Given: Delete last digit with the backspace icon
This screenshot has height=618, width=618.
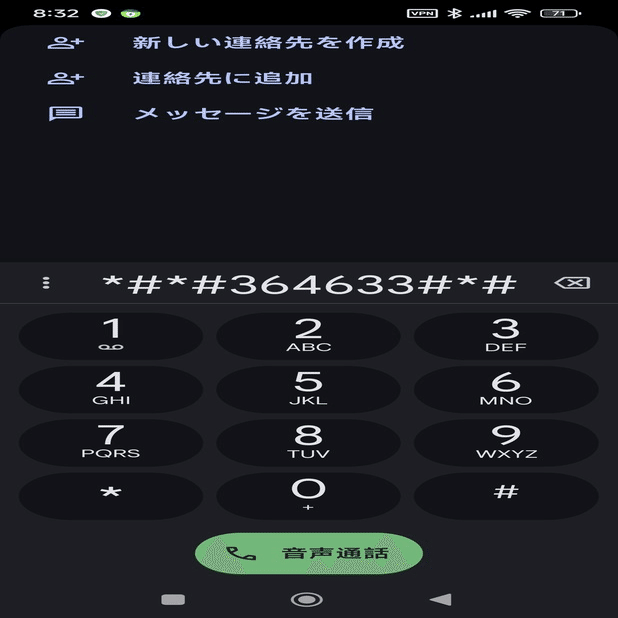Looking at the screenshot, I should 571,283.
